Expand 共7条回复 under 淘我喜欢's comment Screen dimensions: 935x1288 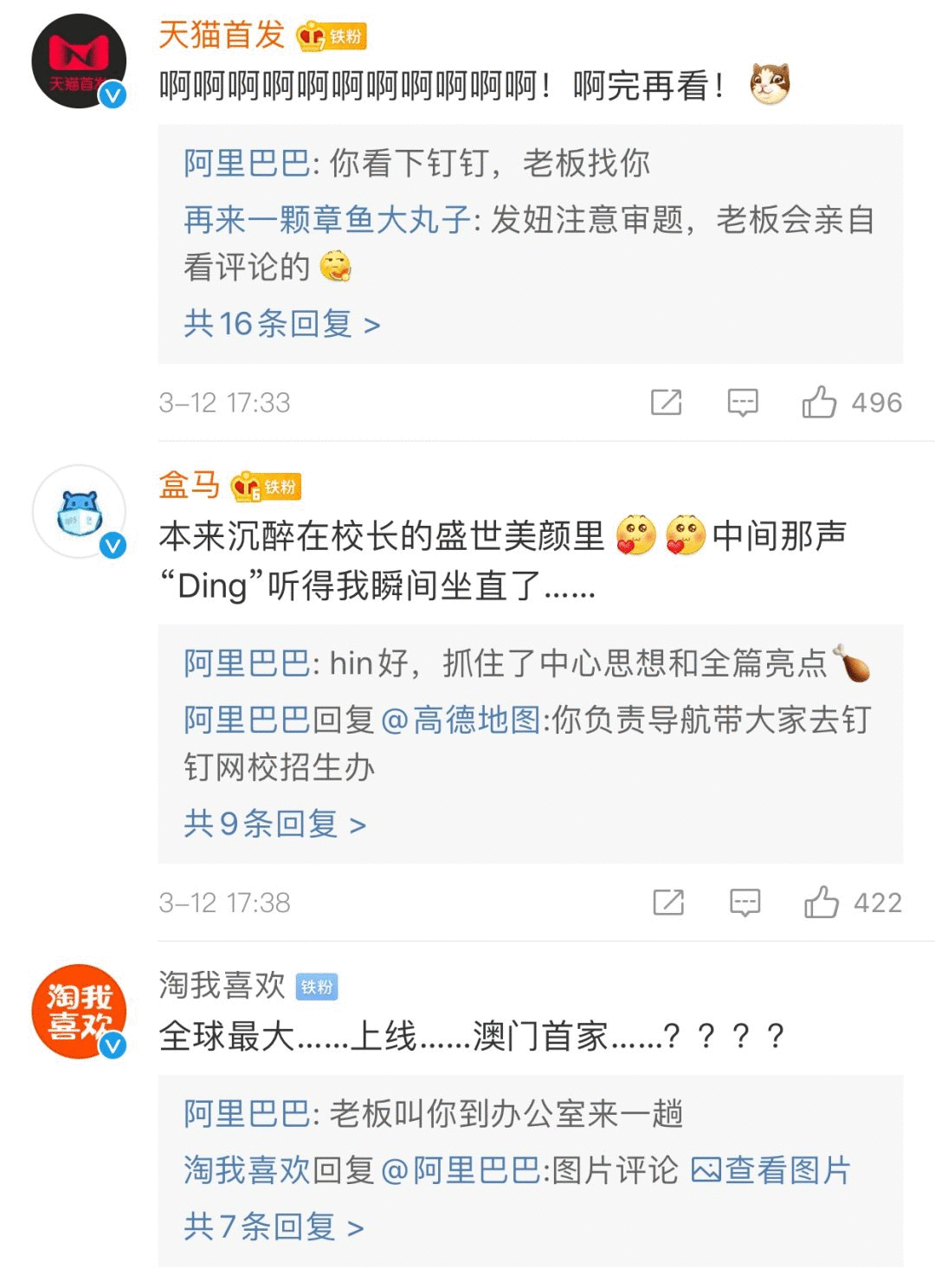[273, 1227]
